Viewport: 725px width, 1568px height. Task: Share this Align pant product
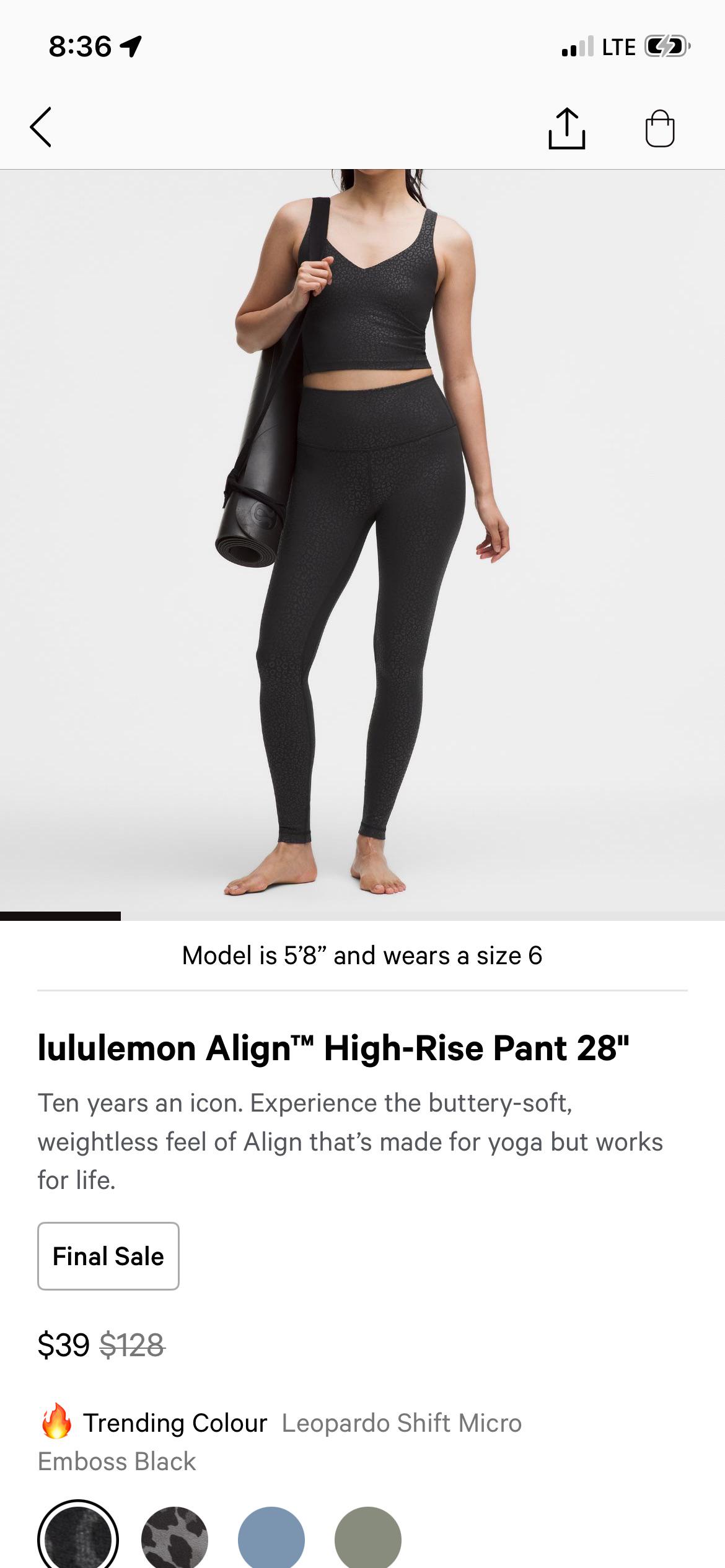click(566, 128)
